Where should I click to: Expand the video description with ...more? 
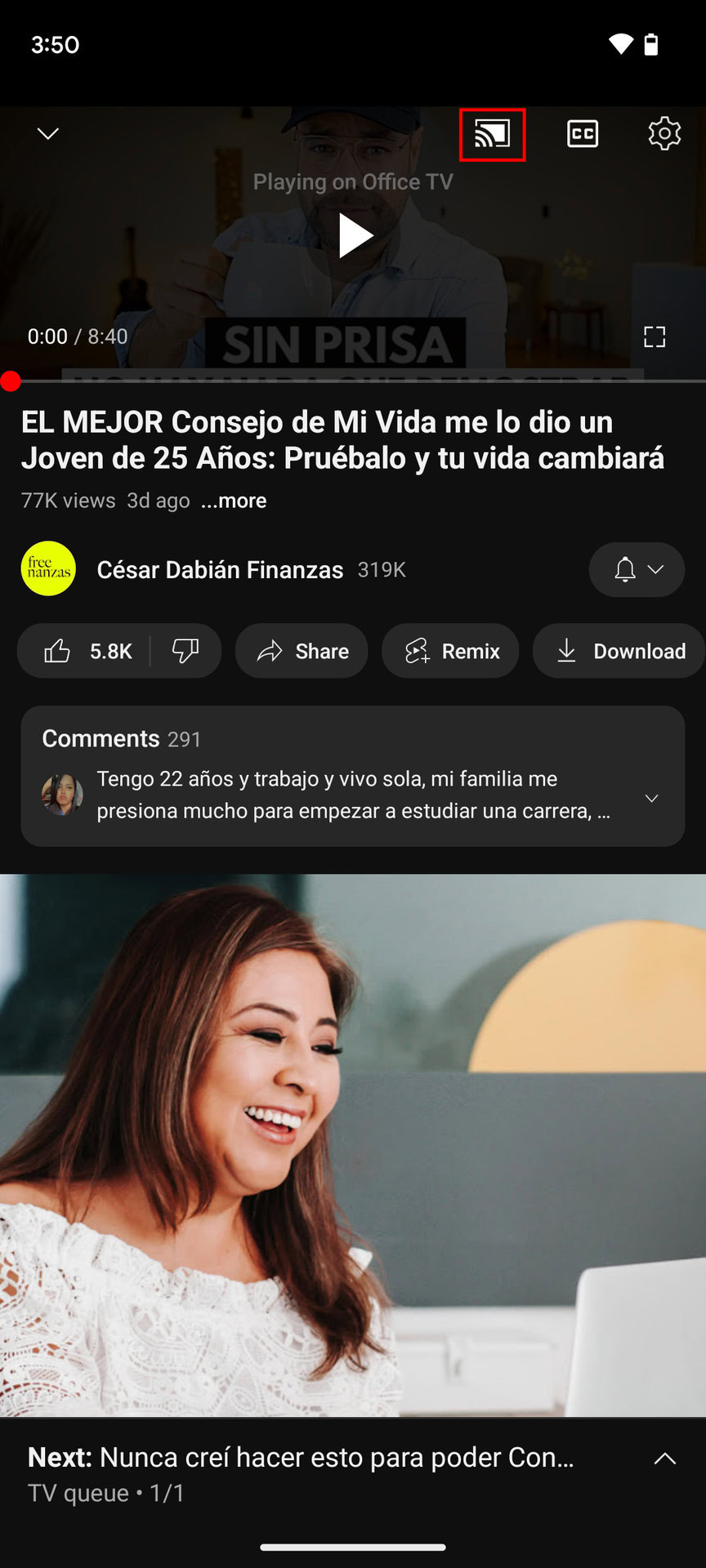click(234, 501)
